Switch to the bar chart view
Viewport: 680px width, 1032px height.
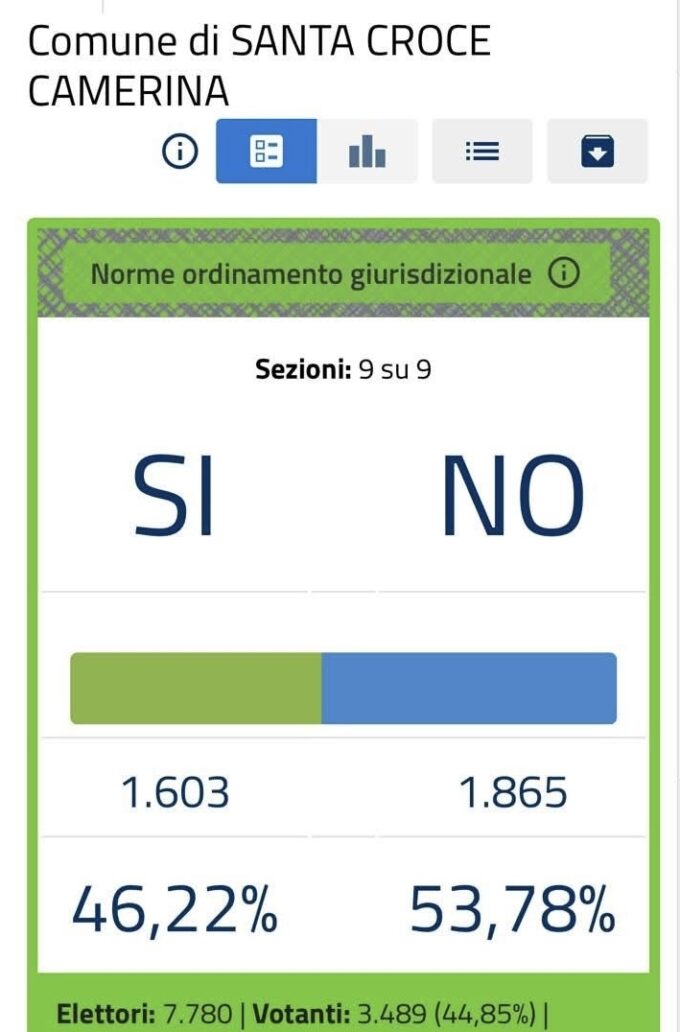pos(367,152)
